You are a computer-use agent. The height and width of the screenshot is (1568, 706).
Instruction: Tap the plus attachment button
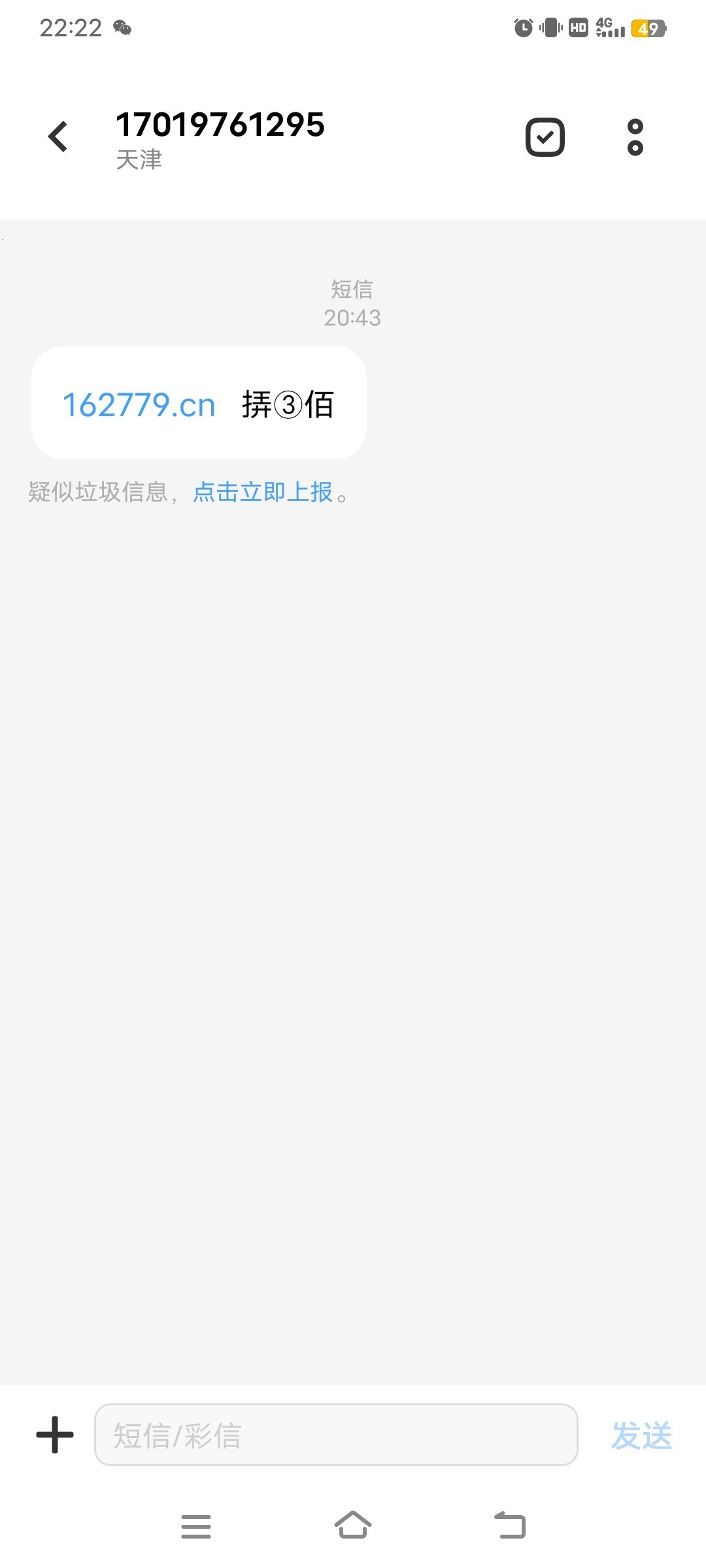click(55, 1435)
